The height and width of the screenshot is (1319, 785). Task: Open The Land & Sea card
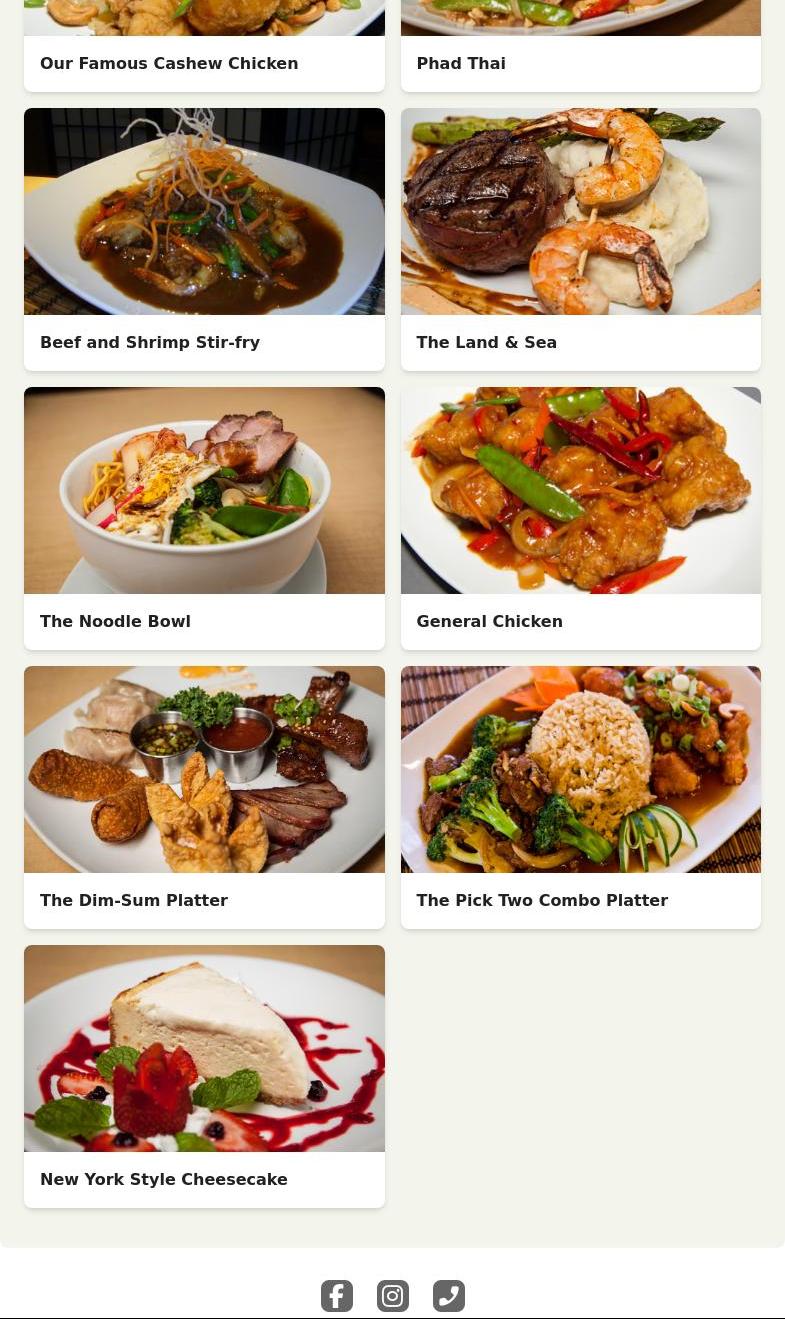coord(580,240)
